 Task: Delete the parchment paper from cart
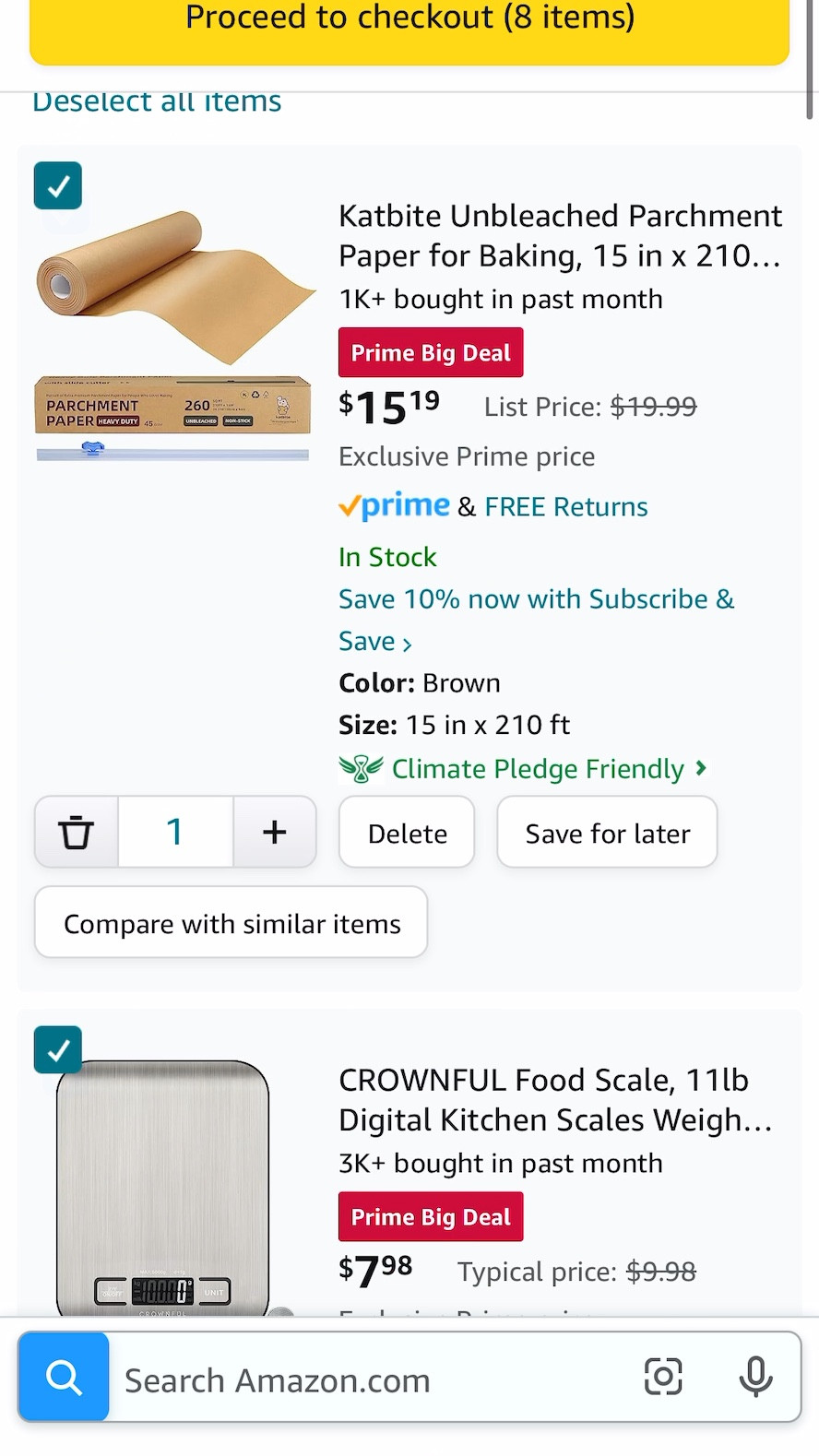click(406, 832)
